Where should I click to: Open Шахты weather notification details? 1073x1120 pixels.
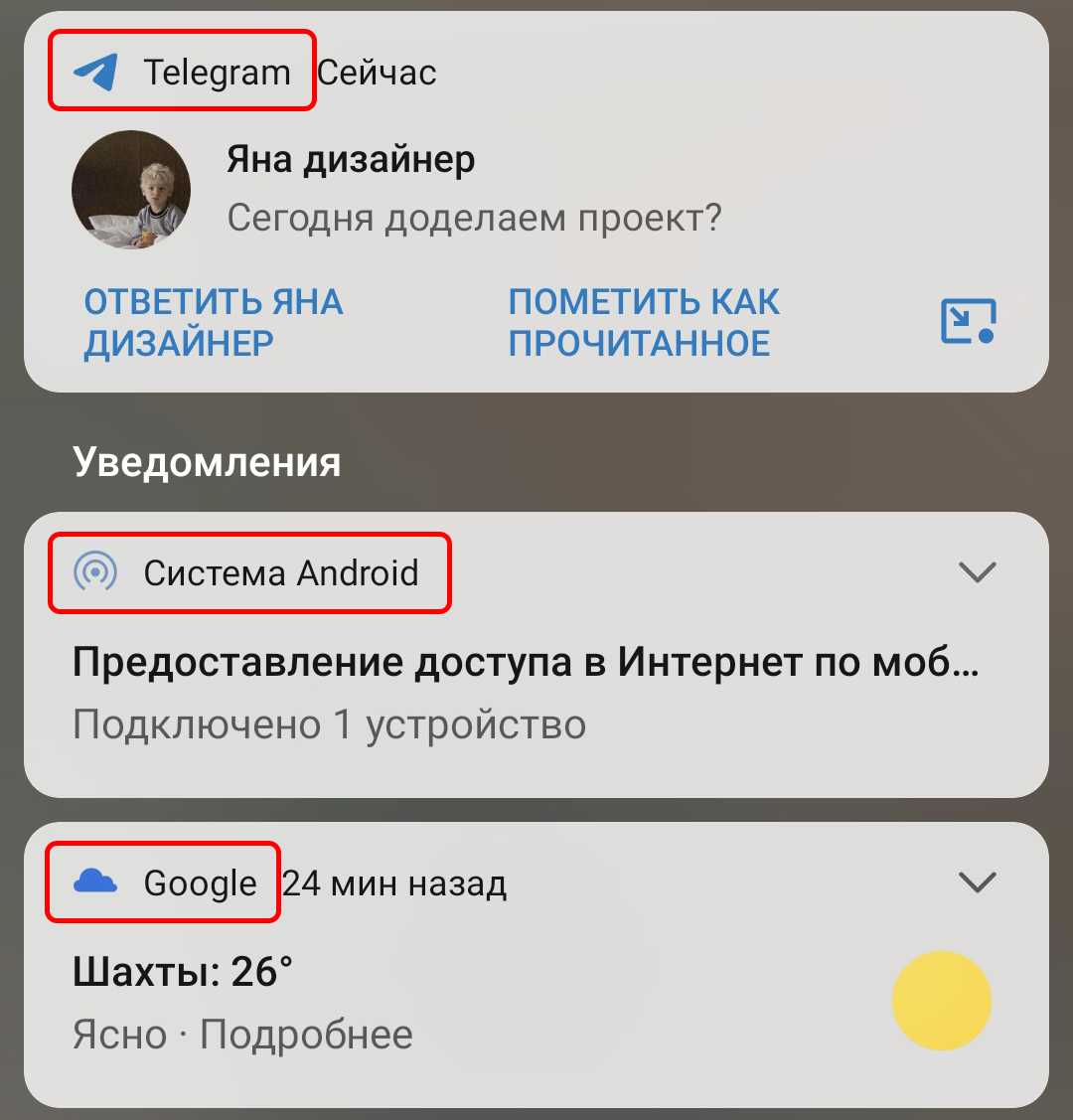point(397,1004)
